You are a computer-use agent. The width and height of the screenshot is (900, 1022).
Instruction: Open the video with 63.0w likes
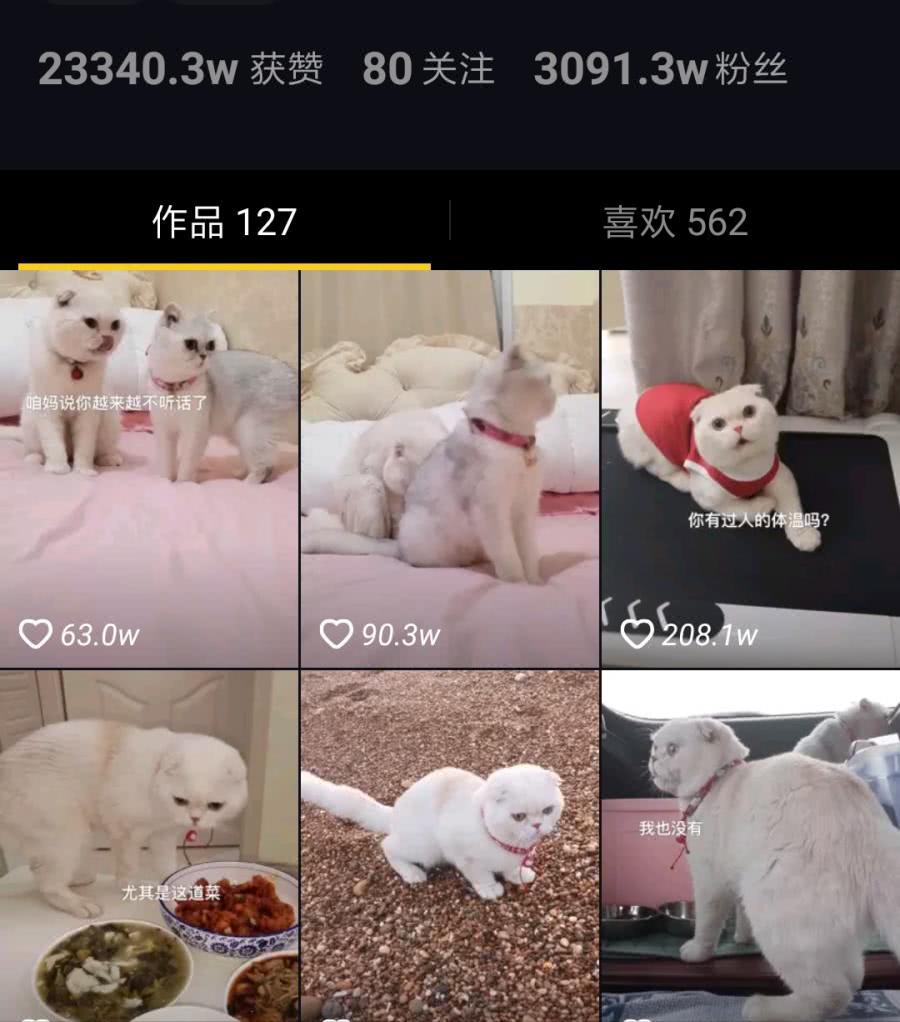click(x=149, y=468)
